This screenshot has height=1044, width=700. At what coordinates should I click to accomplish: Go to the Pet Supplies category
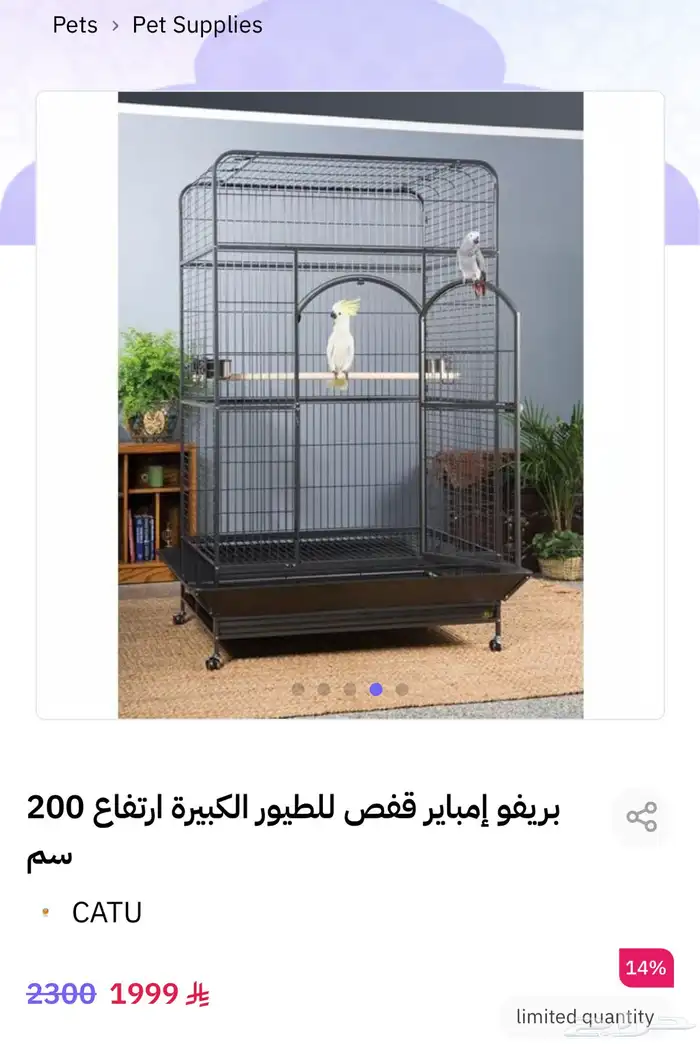(197, 25)
